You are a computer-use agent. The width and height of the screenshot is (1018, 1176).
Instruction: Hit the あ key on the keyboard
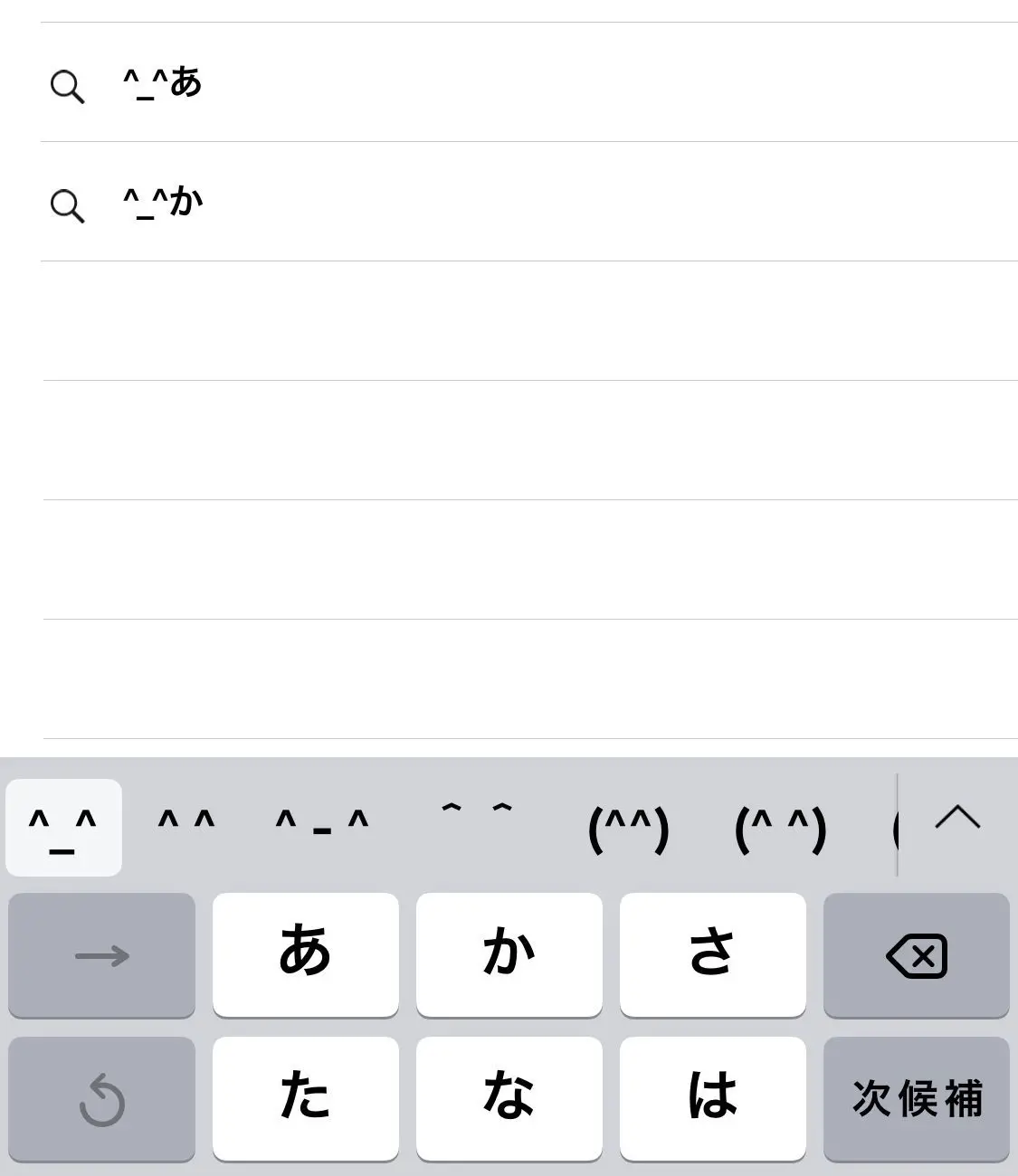pyautogui.click(x=305, y=955)
